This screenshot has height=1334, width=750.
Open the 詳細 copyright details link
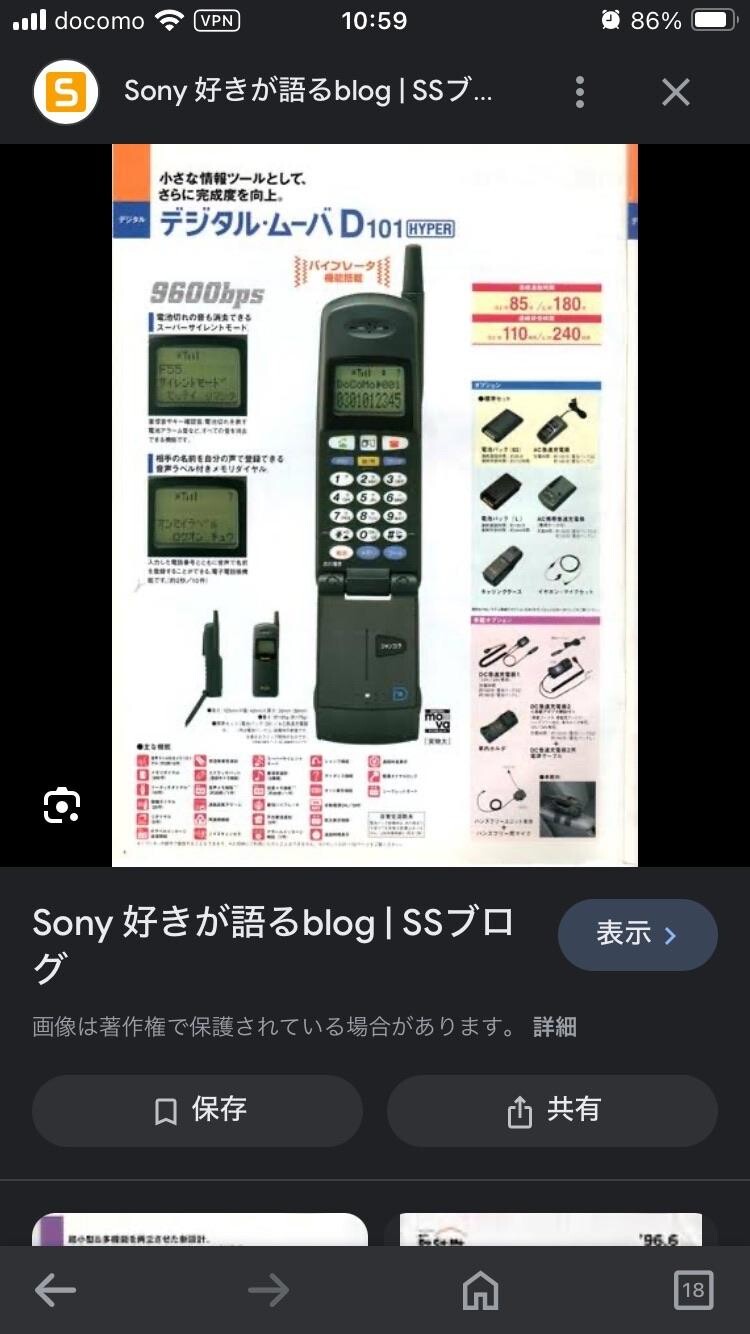[x=557, y=1027]
